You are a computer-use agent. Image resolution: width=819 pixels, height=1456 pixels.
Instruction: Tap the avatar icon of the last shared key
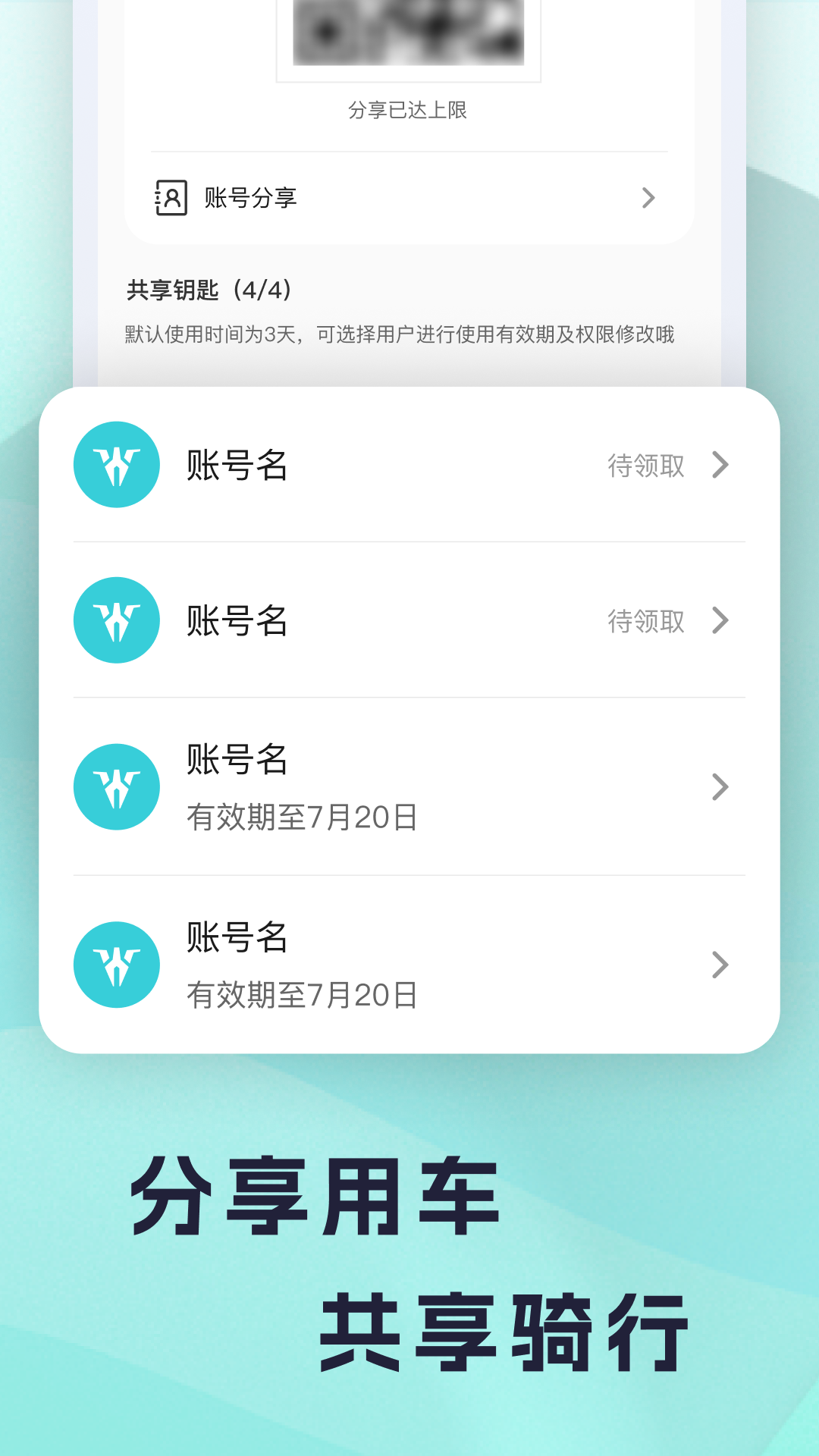[x=115, y=965]
